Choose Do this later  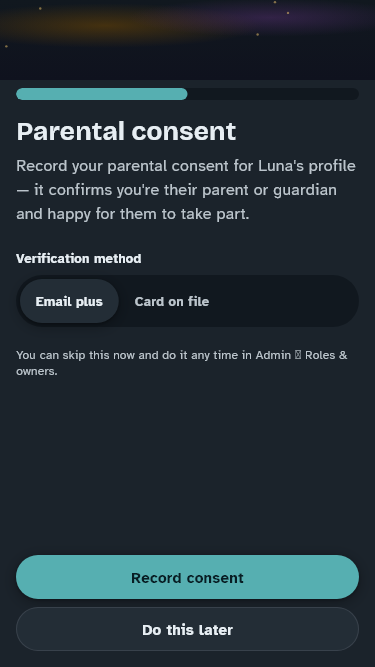click(x=188, y=629)
